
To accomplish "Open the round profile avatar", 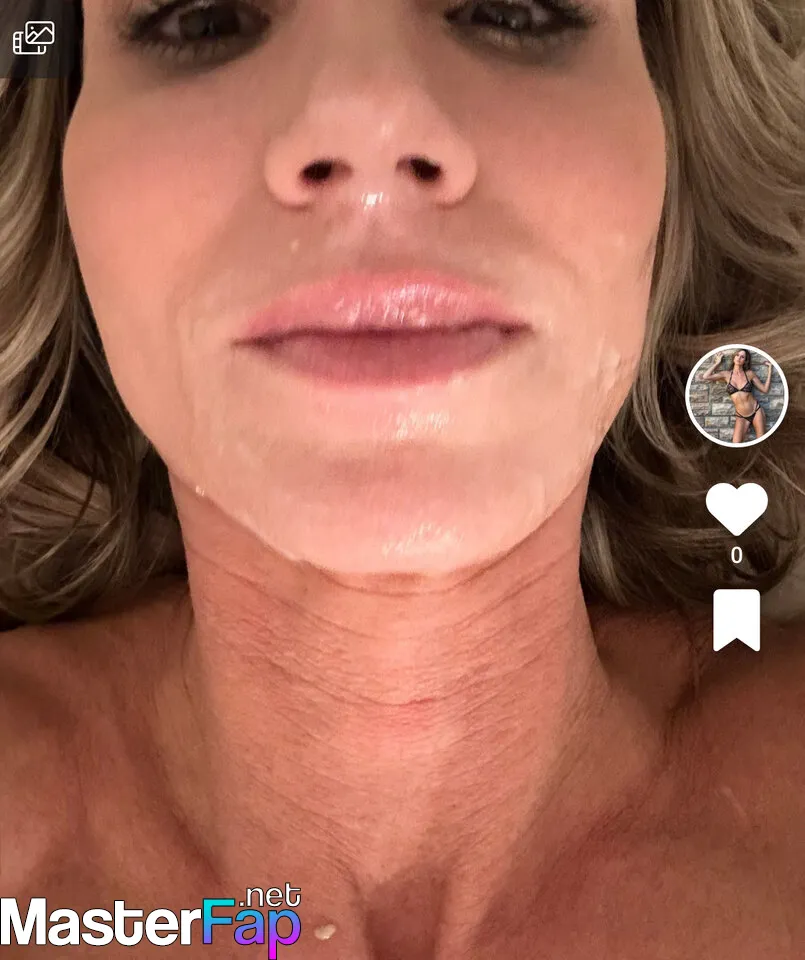I will (x=736, y=396).
